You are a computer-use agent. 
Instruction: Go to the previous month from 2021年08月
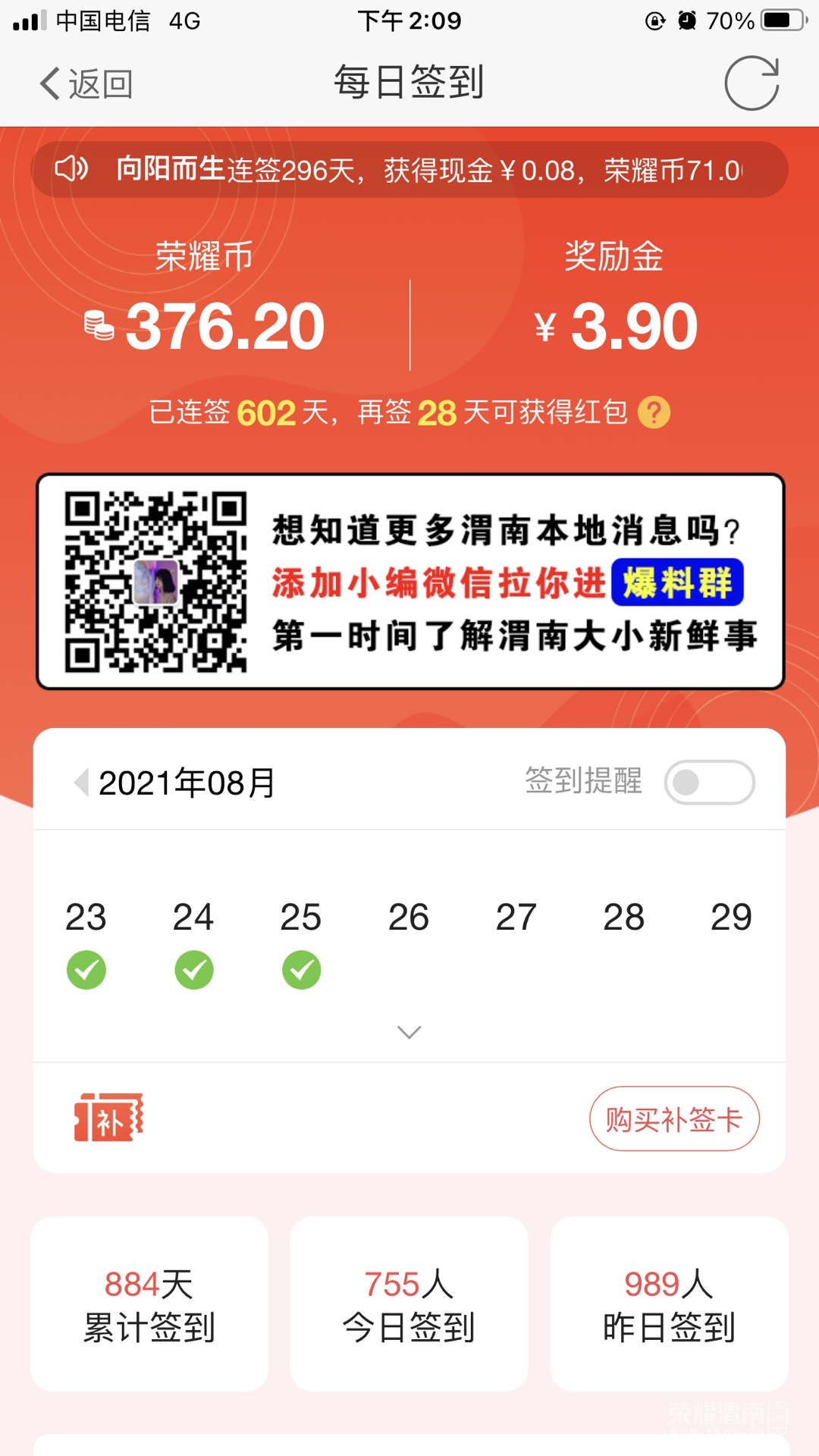click(81, 782)
